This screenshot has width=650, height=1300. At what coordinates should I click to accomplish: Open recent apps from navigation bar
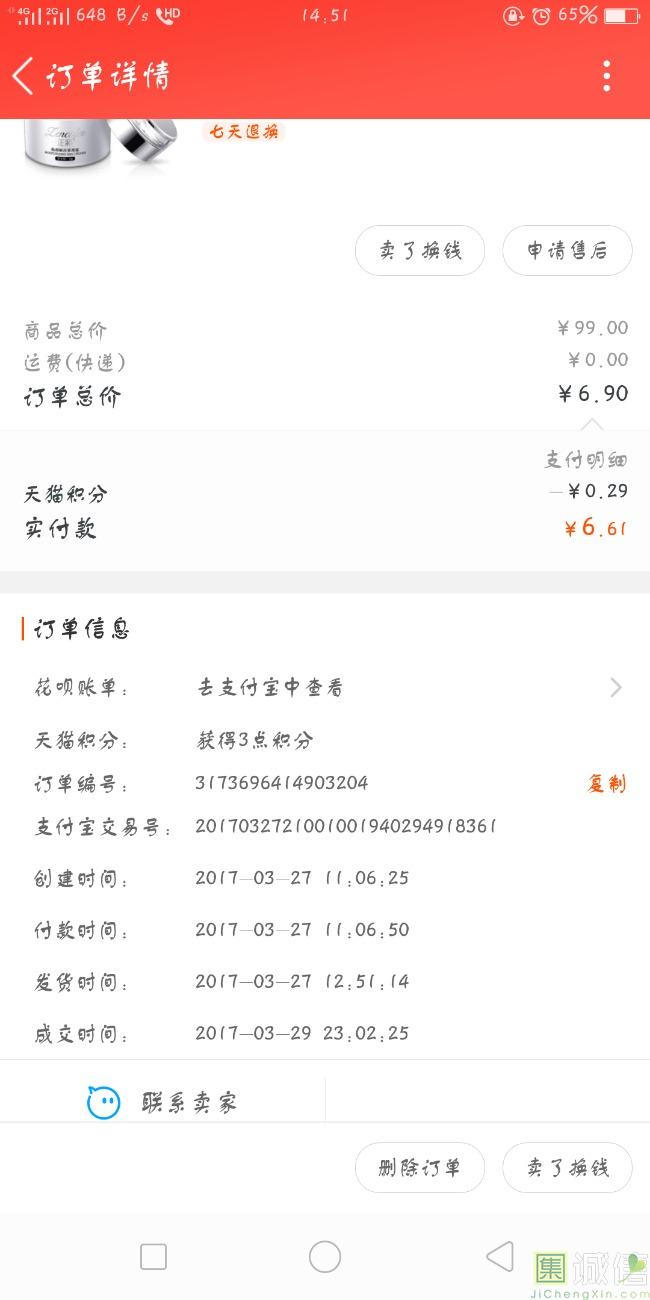tap(153, 1257)
